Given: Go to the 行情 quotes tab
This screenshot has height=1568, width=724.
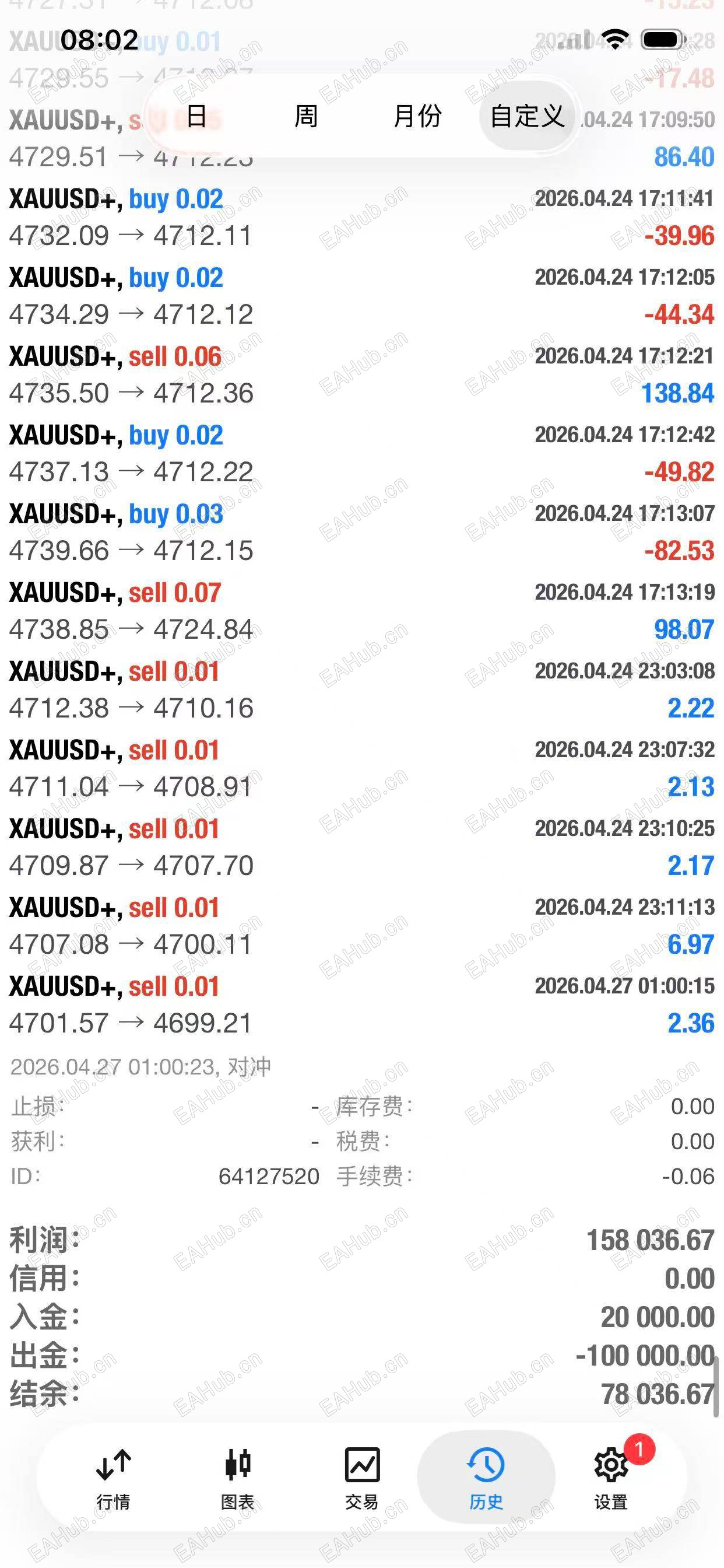Looking at the screenshot, I should click(x=113, y=1476).
